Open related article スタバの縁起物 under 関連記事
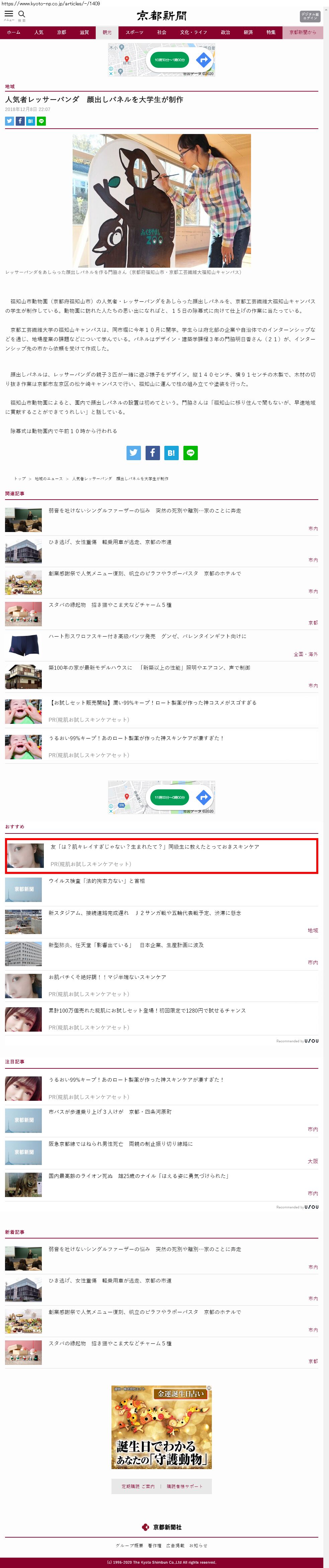 pyautogui.click(x=110, y=605)
